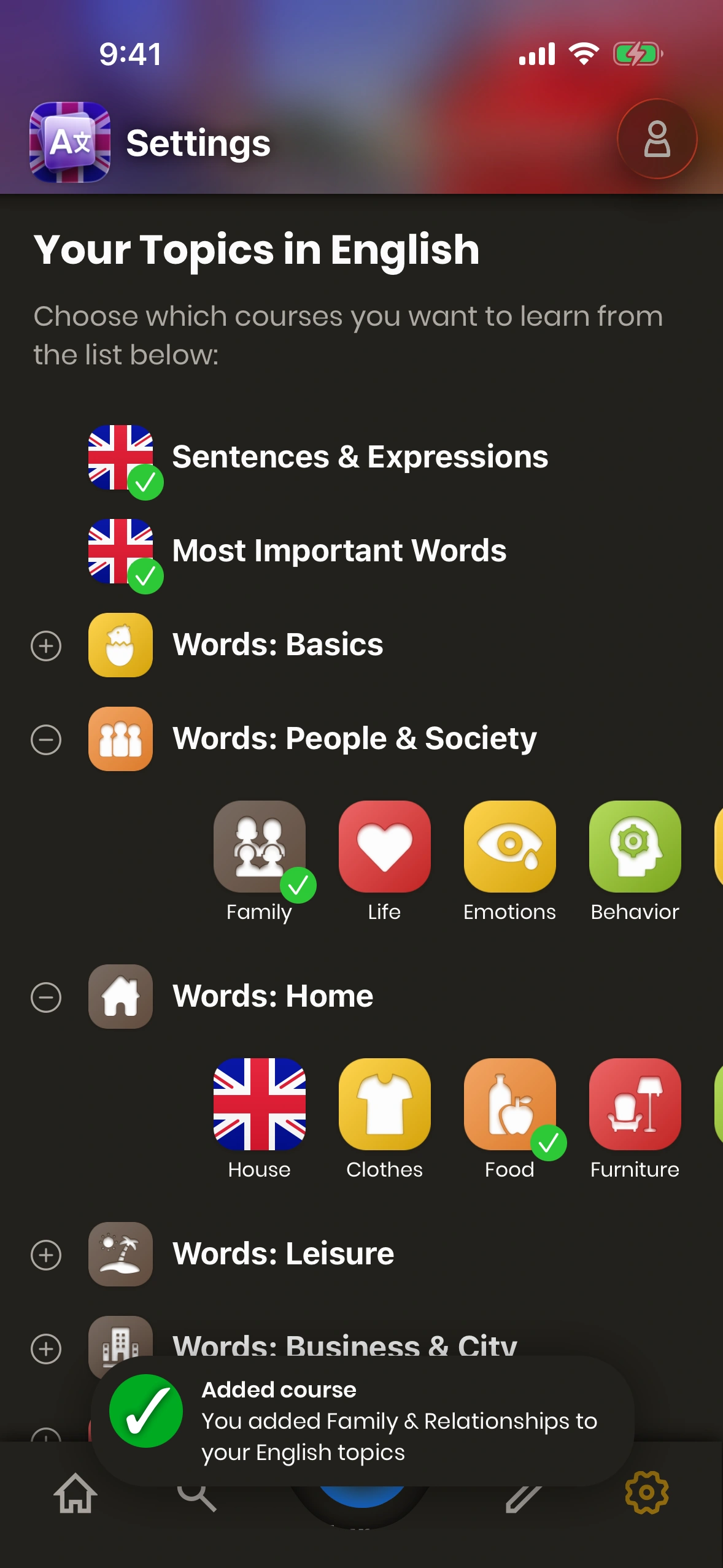Toggle the Most Important Words course
723x1568 pixels.
coord(121,551)
